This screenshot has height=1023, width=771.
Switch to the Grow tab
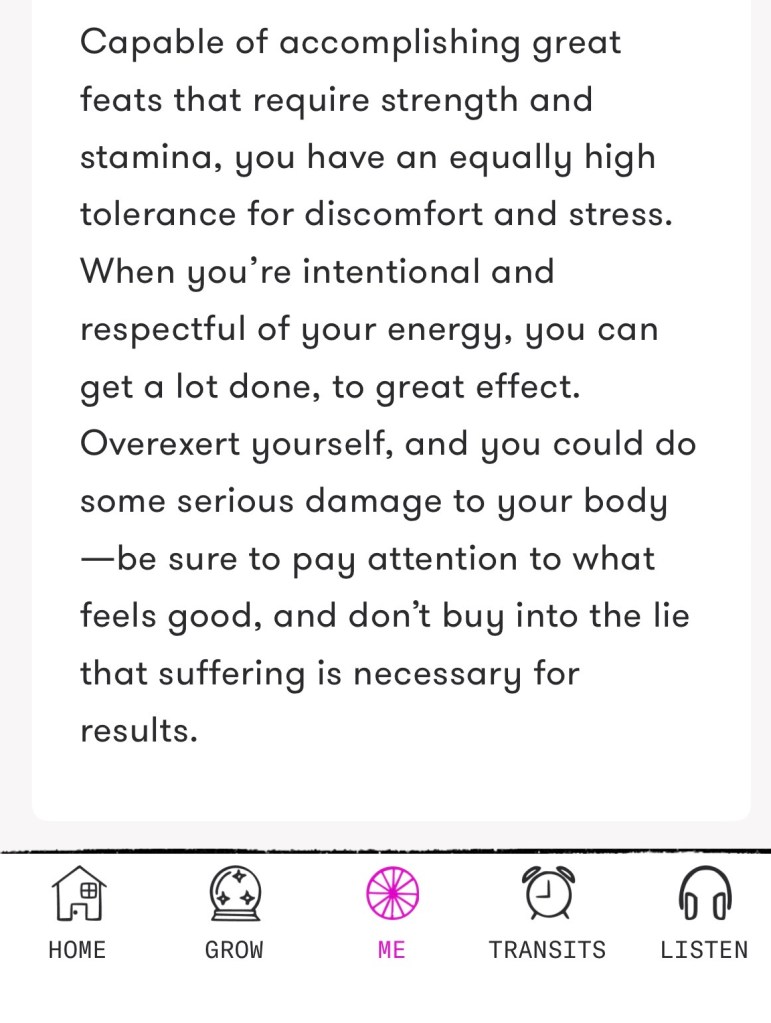click(x=234, y=913)
